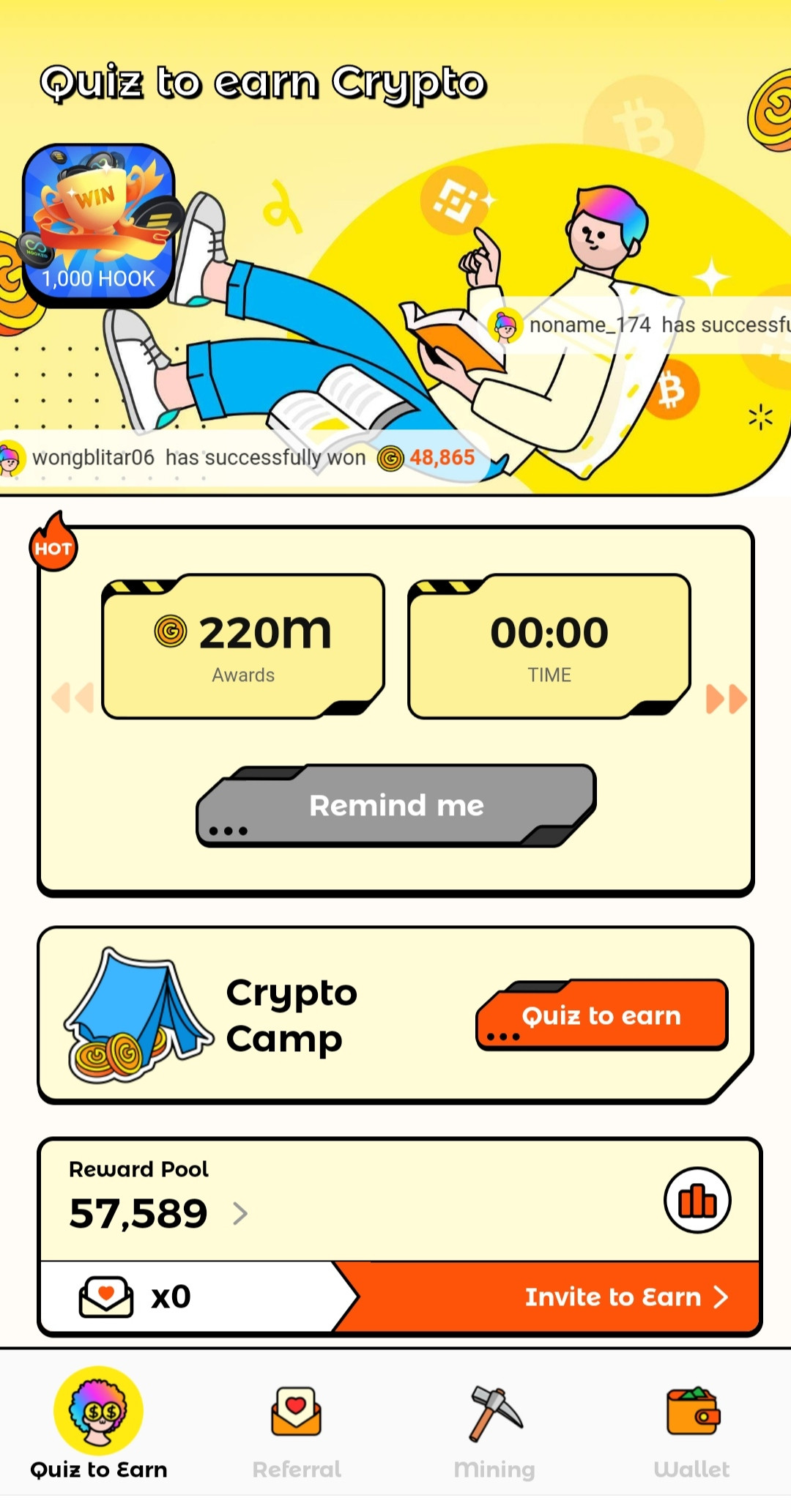Switch to the Referral tab
791x1512 pixels.
click(x=297, y=1432)
